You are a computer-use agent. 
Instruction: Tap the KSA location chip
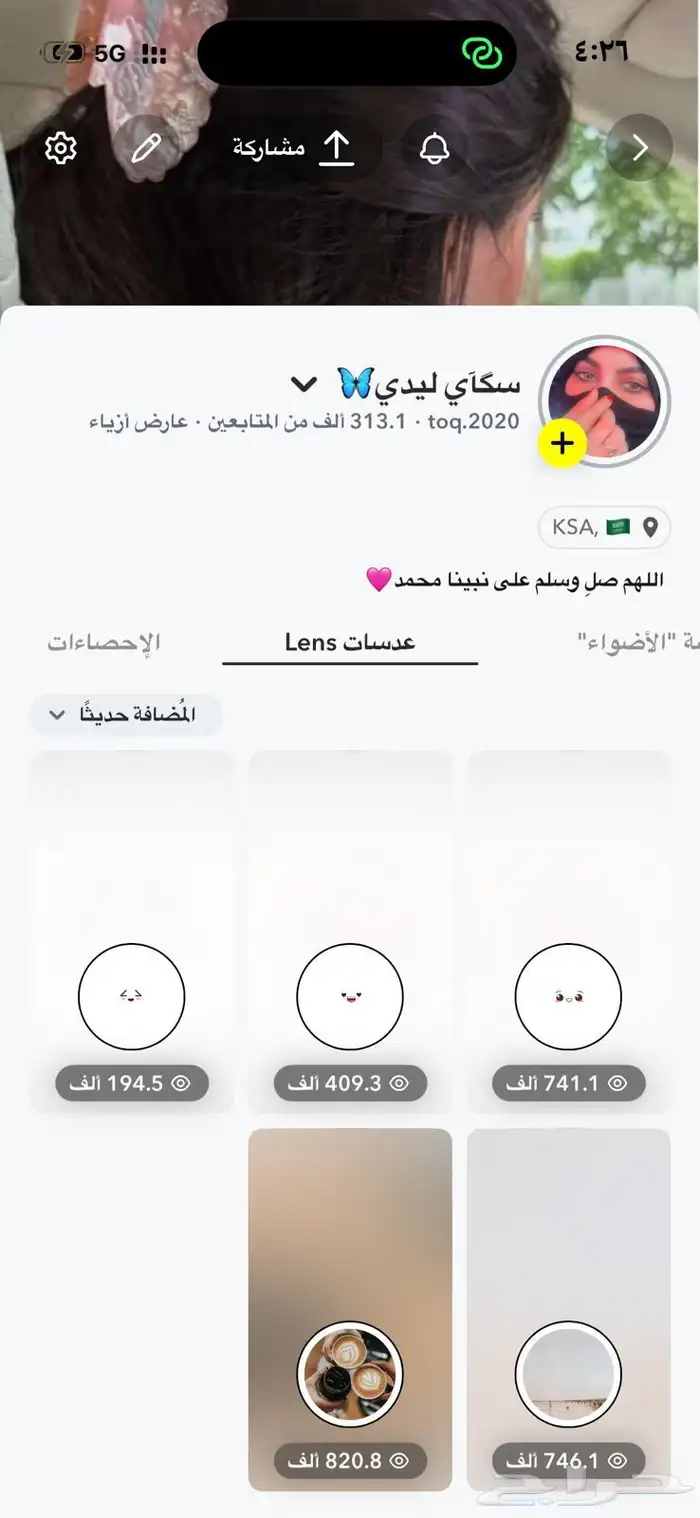pos(604,527)
